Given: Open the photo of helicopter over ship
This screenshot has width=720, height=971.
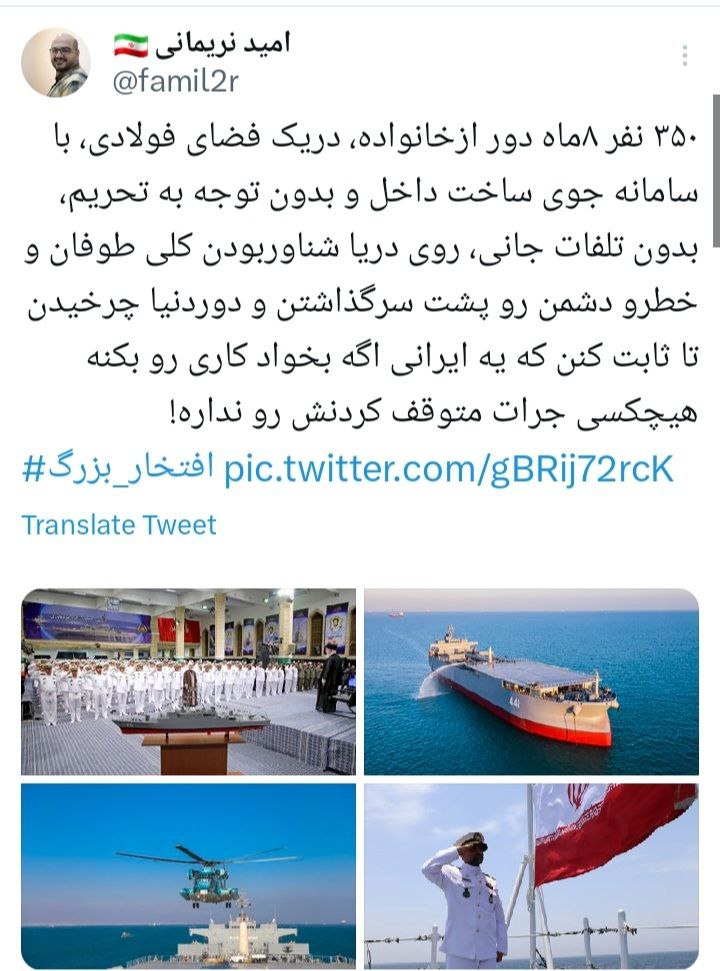Looking at the screenshot, I should (188, 875).
